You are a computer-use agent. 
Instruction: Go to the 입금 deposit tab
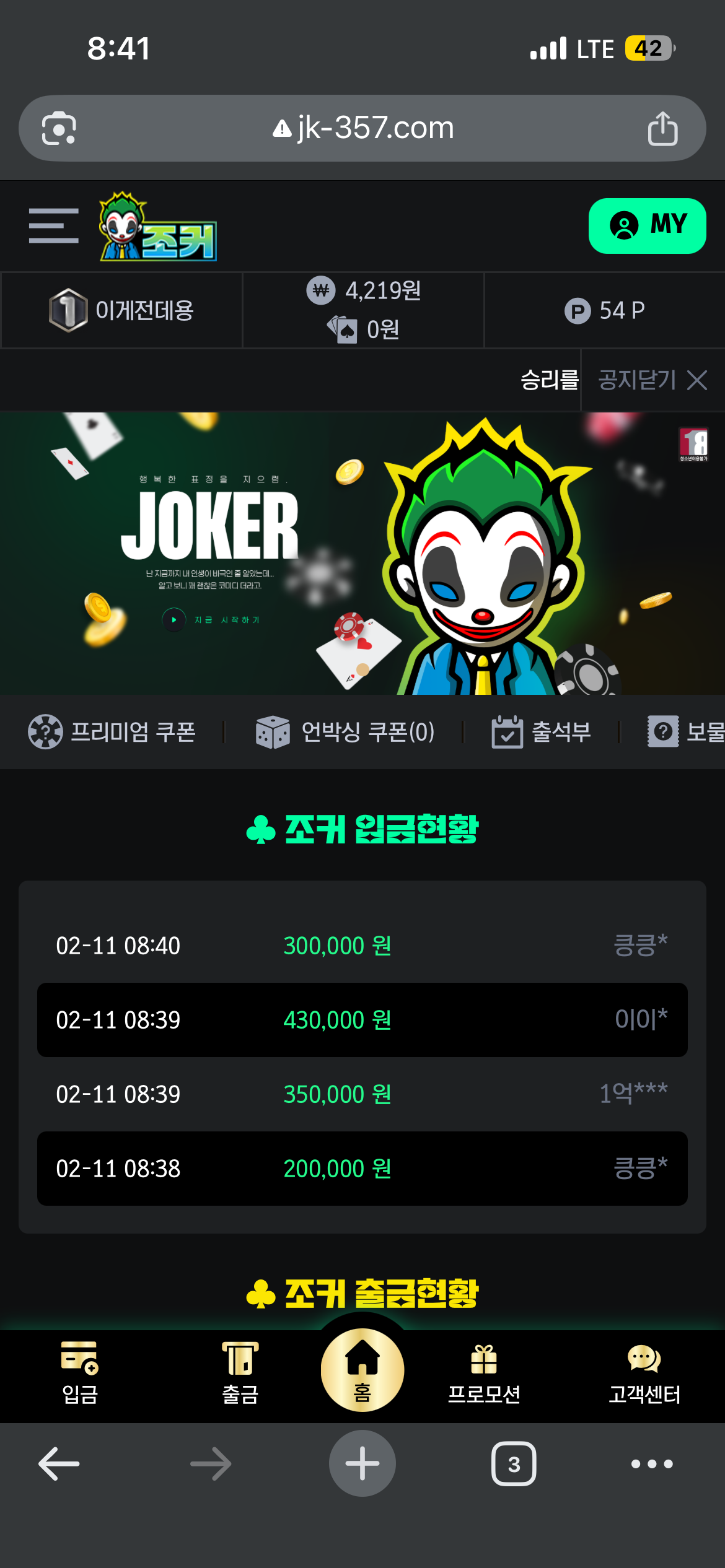(x=80, y=1371)
